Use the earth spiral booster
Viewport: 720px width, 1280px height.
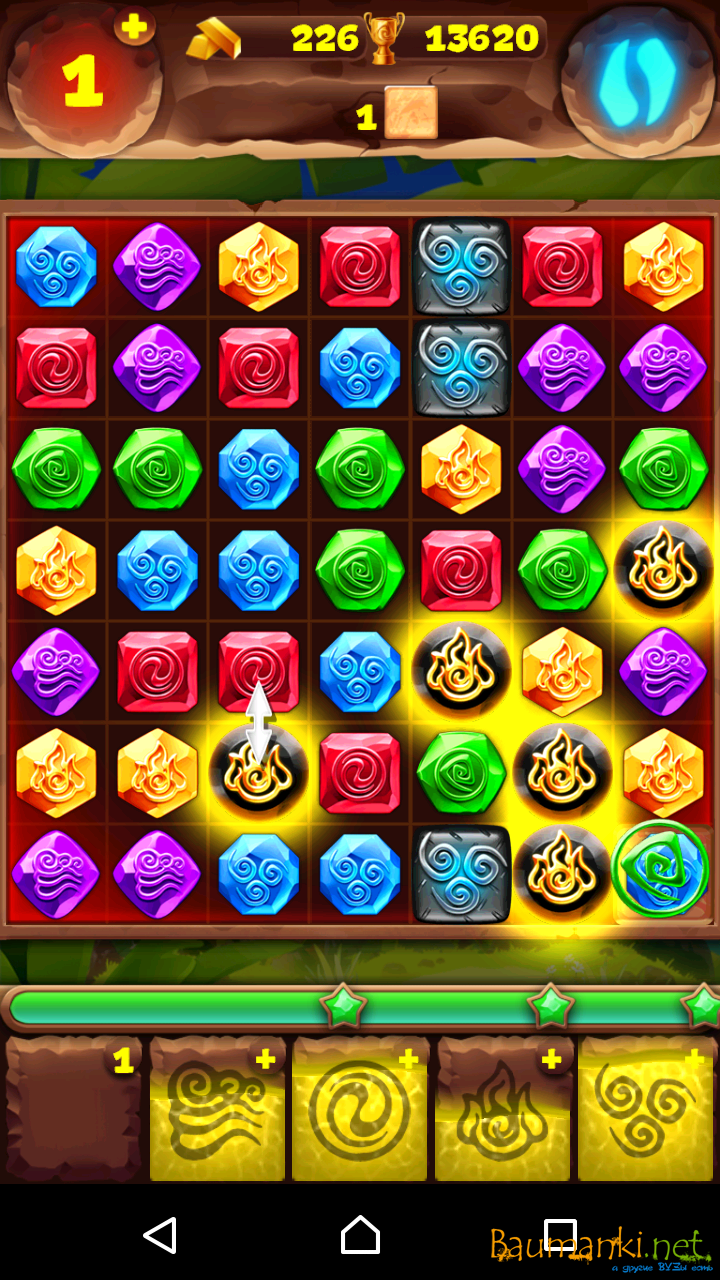pos(360,1110)
